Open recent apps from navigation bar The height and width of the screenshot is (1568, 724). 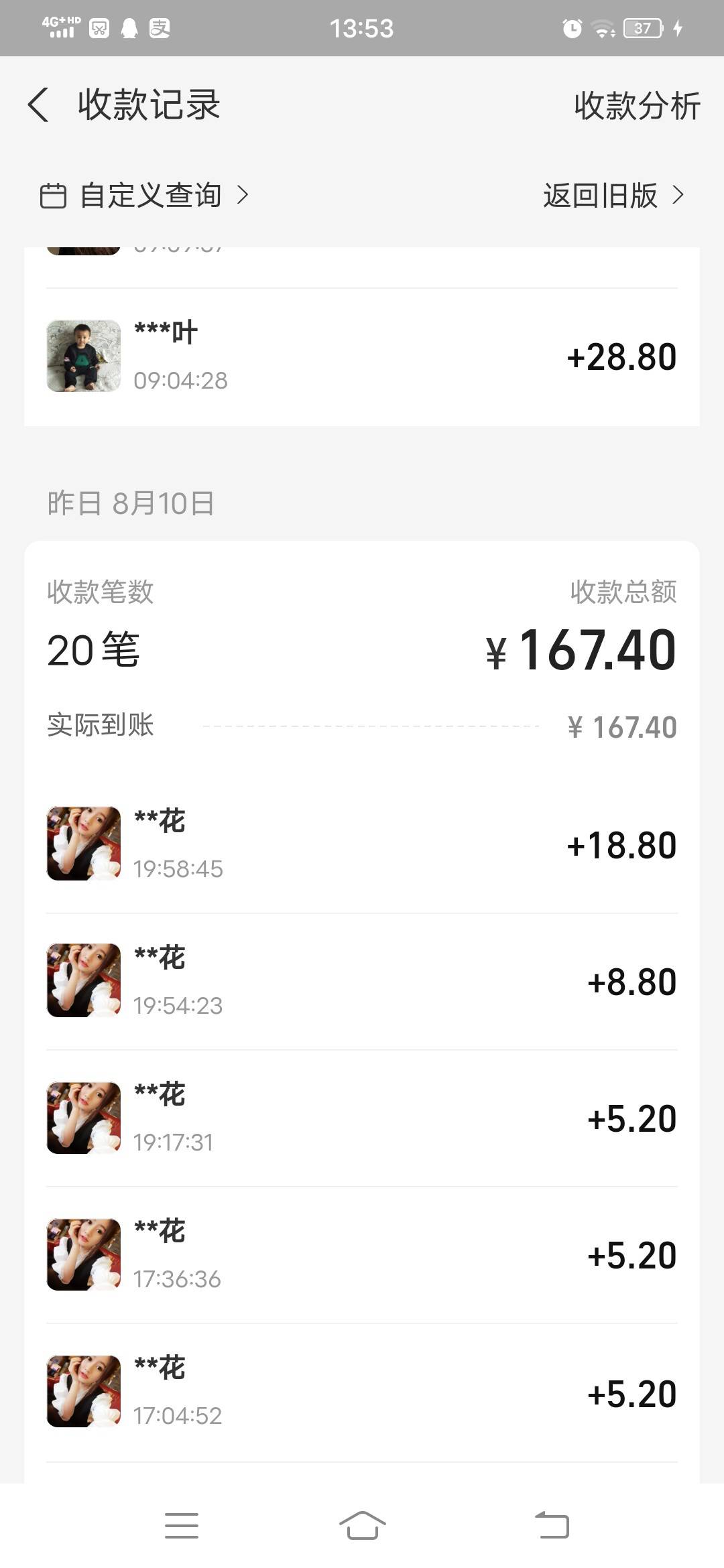[181, 1525]
